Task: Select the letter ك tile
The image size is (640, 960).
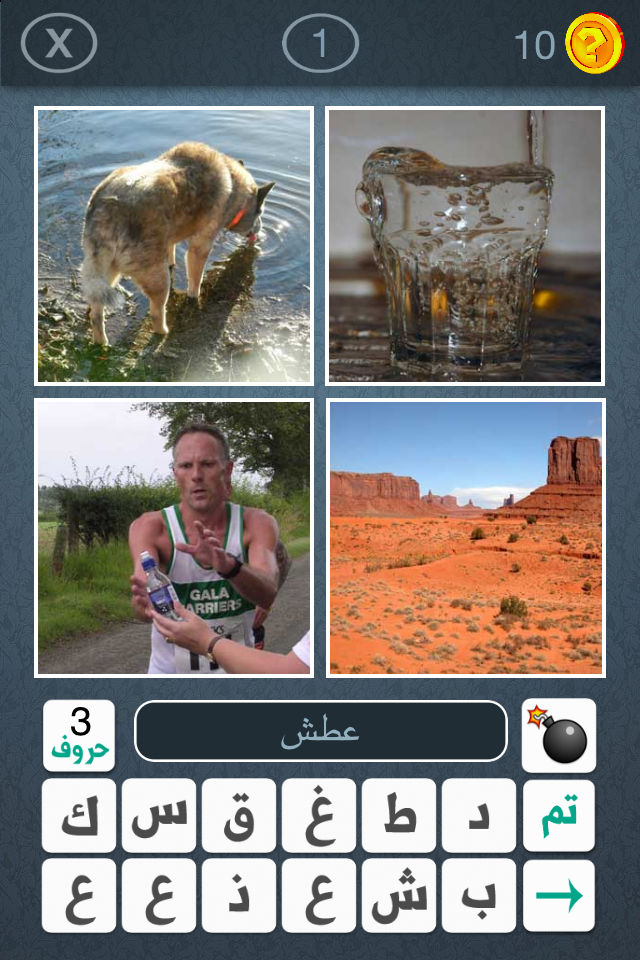Action: 79,816
